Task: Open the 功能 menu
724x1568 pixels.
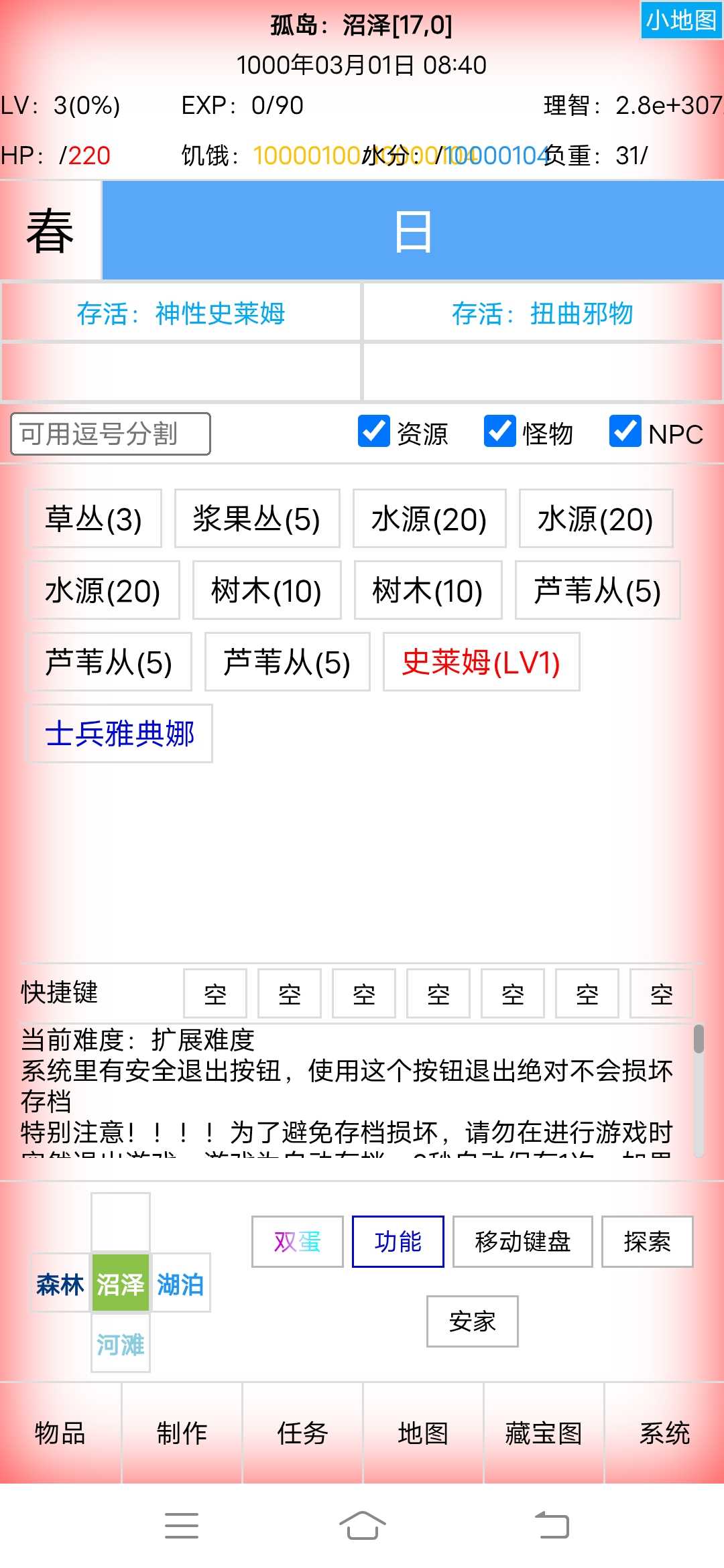Action: pyautogui.click(x=398, y=1242)
